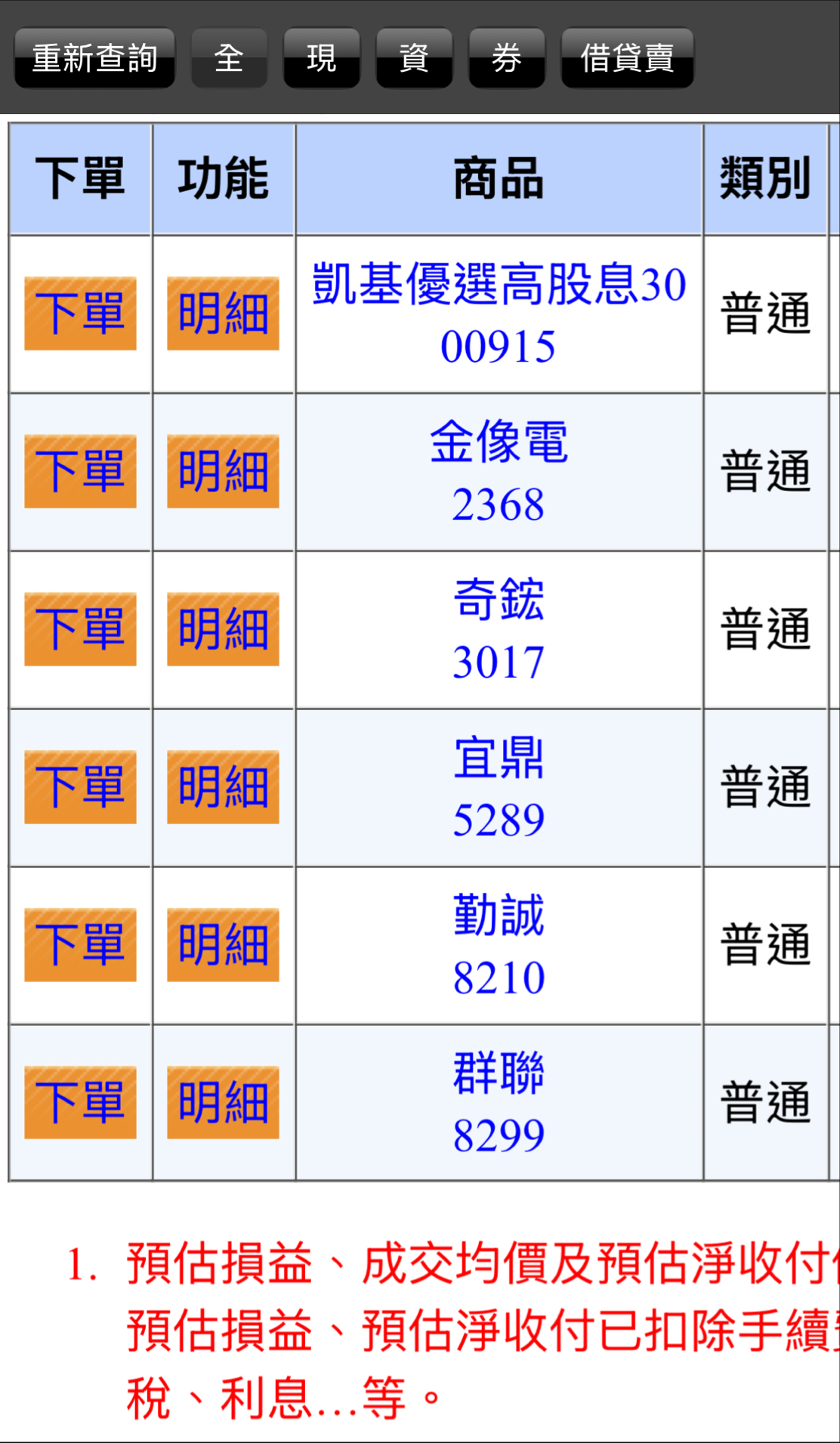
Task: Open the 奇鋐 3017 link
Action: point(499,630)
